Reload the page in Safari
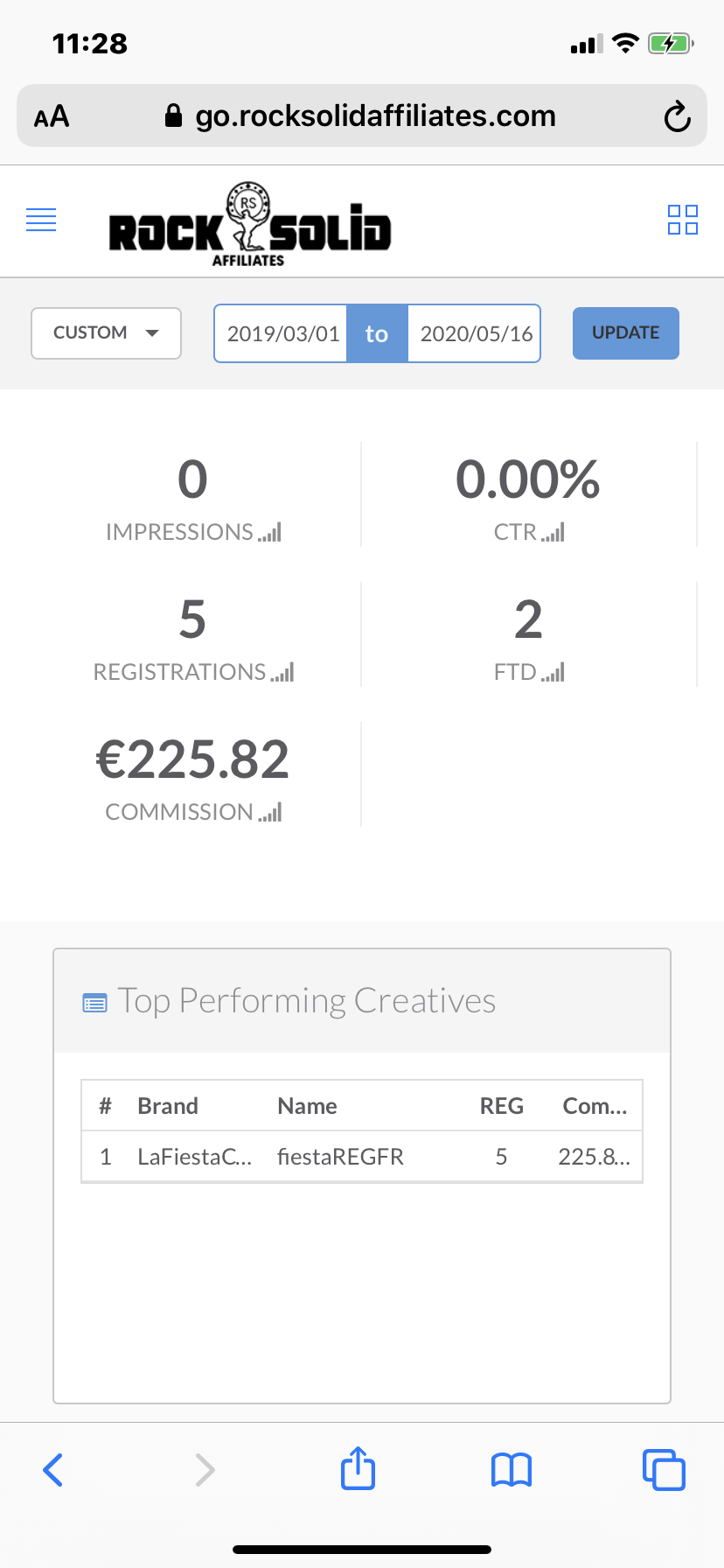 coord(677,116)
